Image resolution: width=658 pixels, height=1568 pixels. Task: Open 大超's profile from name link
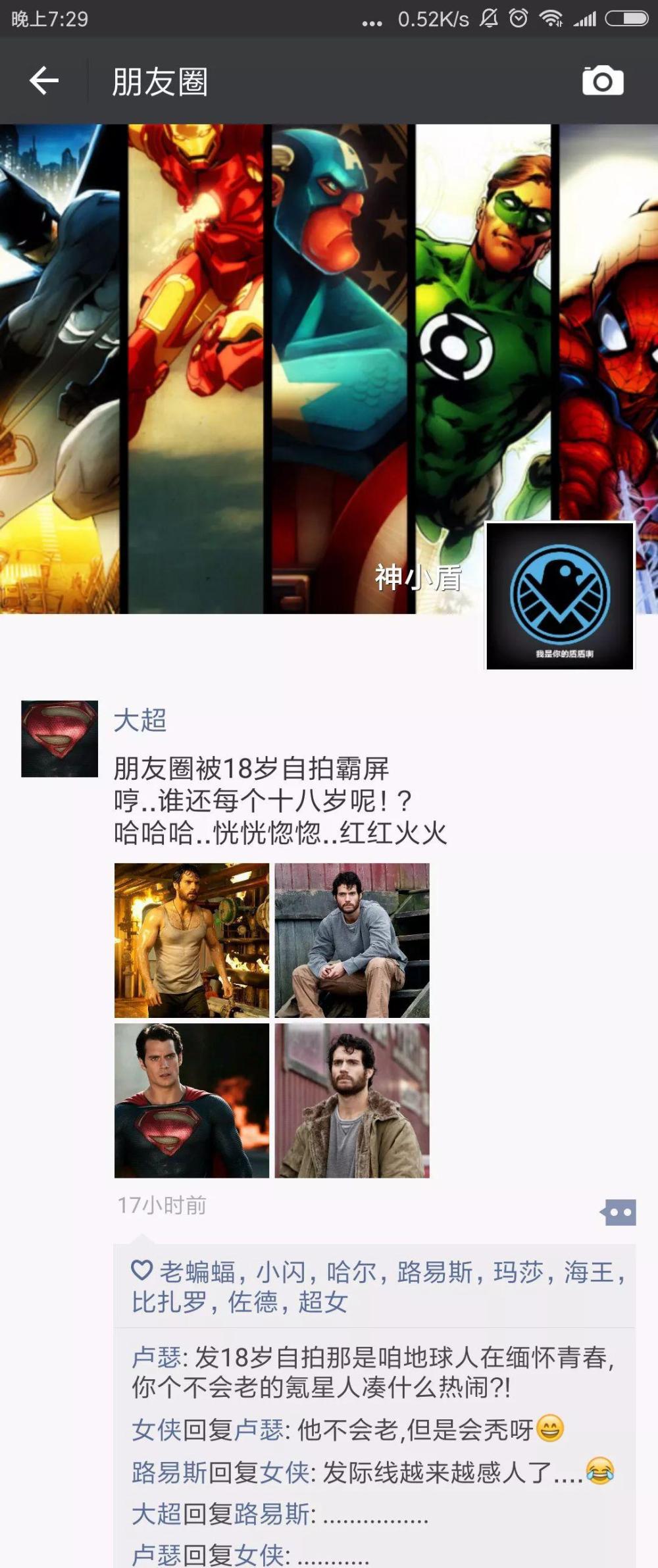pos(139,720)
